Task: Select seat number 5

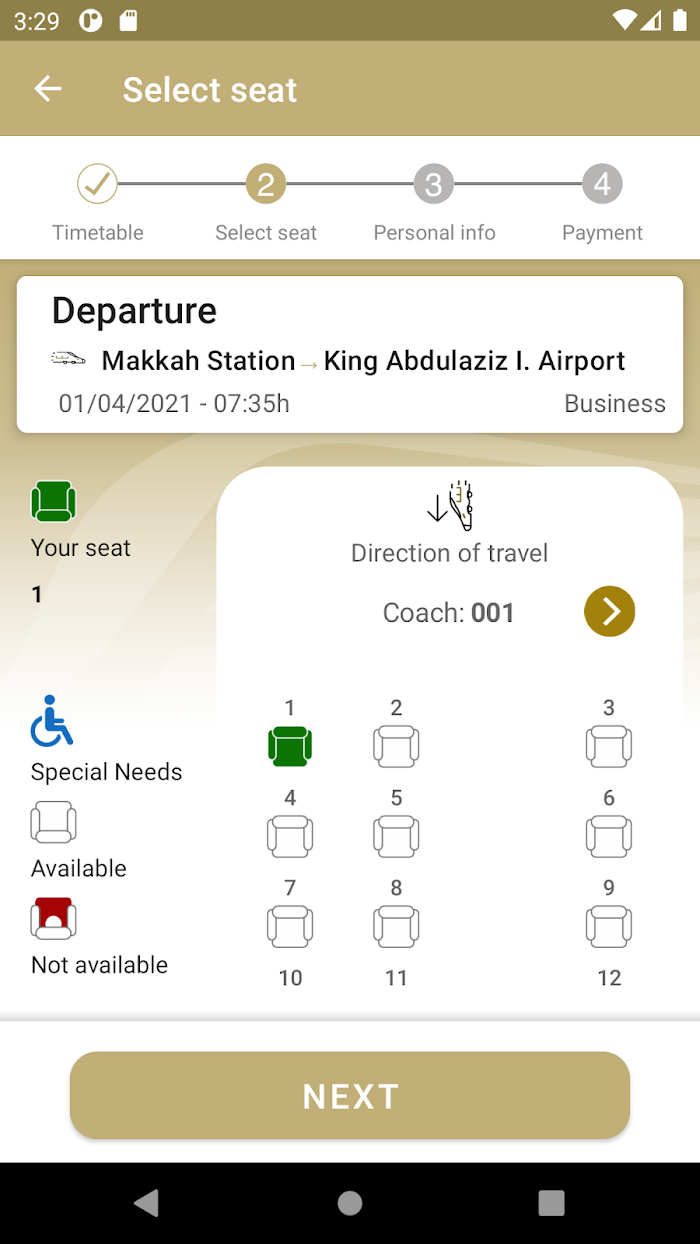Action: (396, 836)
